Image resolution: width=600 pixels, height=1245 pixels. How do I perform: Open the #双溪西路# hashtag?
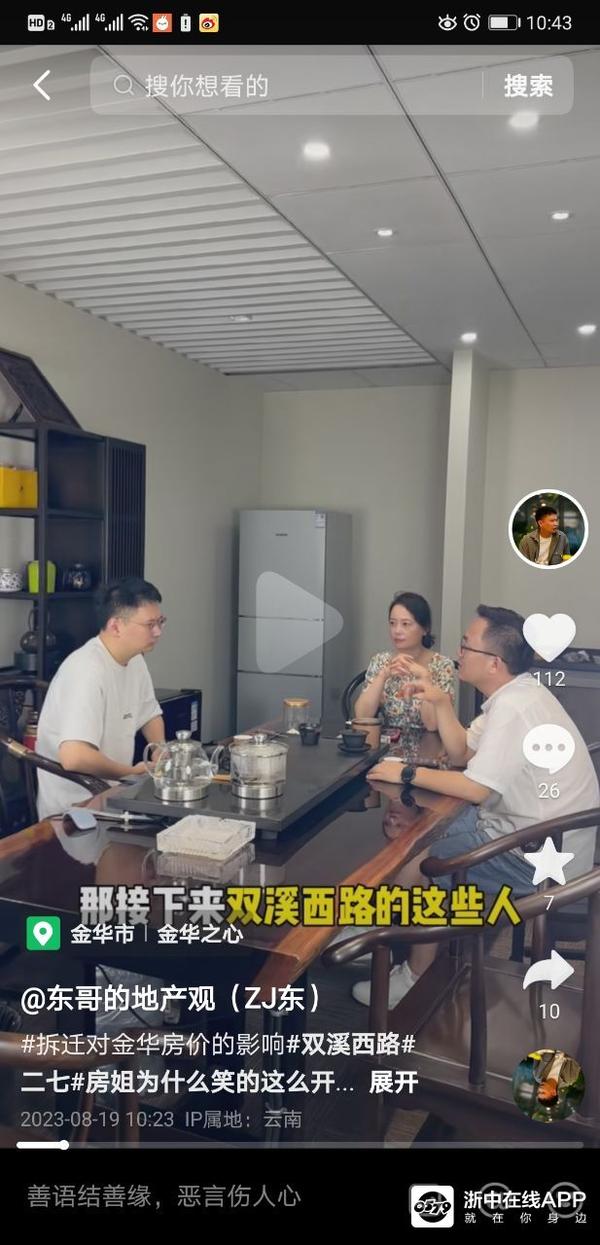(x=351, y=1044)
